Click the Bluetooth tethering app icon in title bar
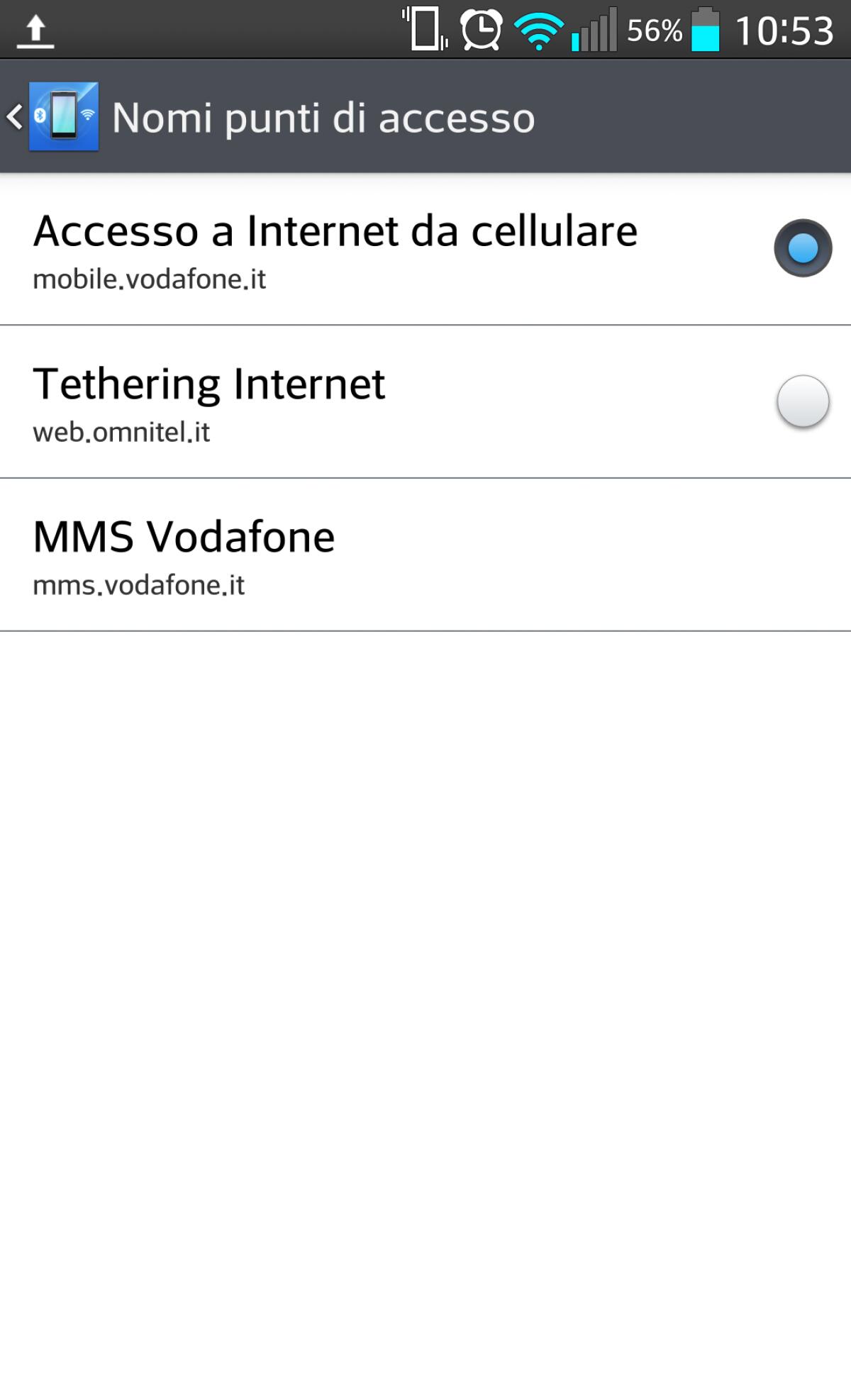Image resolution: width=851 pixels, height=1400 pixels. pos(62,118)
